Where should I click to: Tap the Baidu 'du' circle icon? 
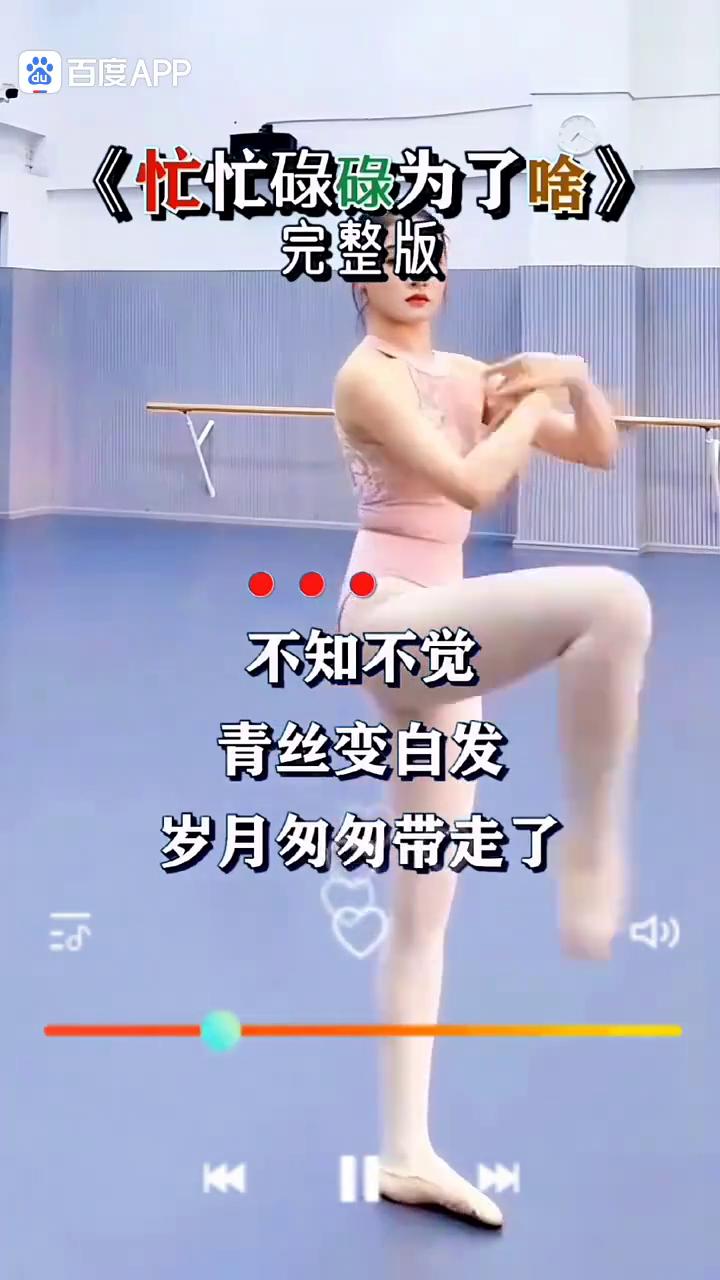coord(41,72)
